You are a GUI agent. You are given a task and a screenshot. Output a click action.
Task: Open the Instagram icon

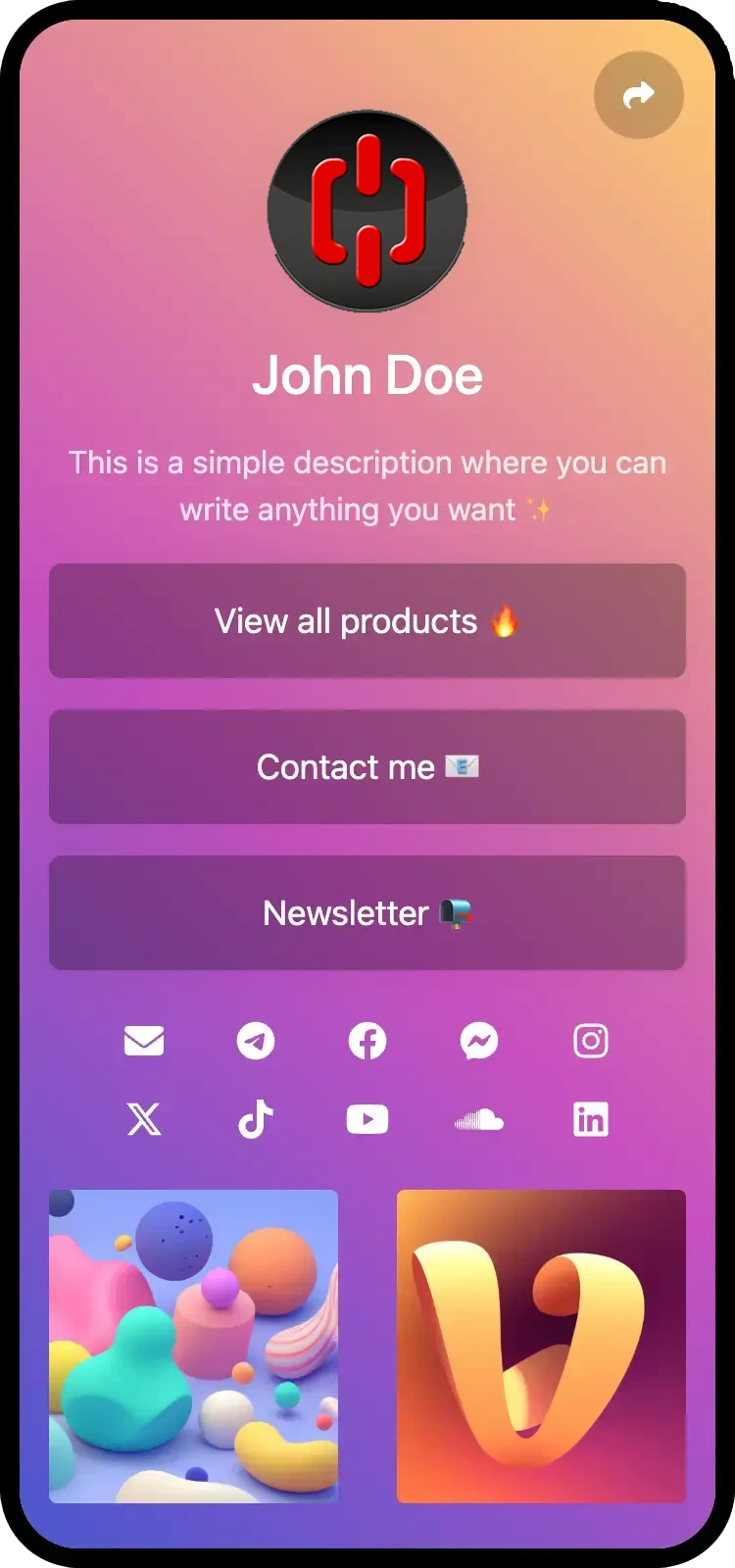(x=591, y=1041)
